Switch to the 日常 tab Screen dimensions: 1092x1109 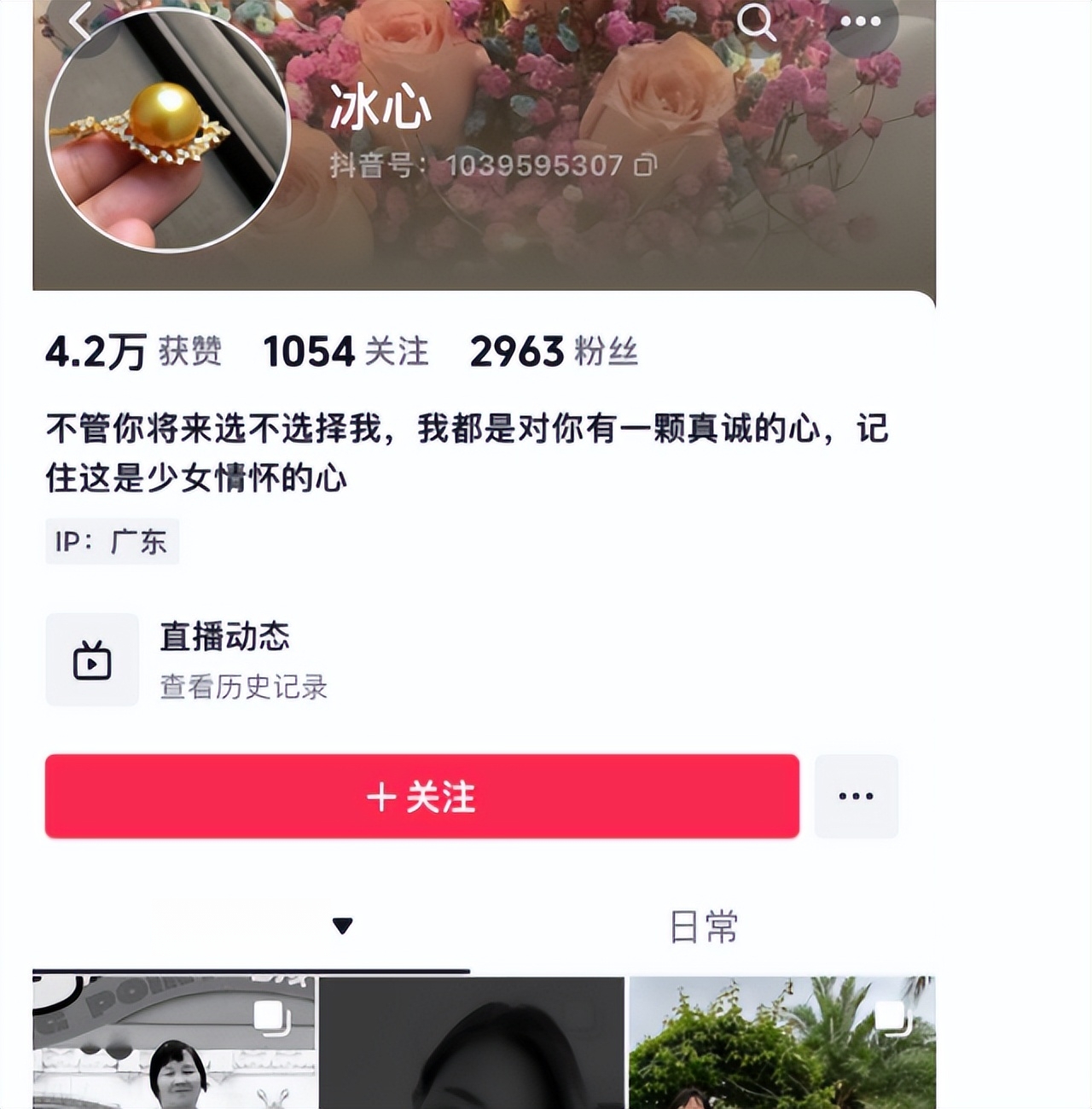pos(703,926)
